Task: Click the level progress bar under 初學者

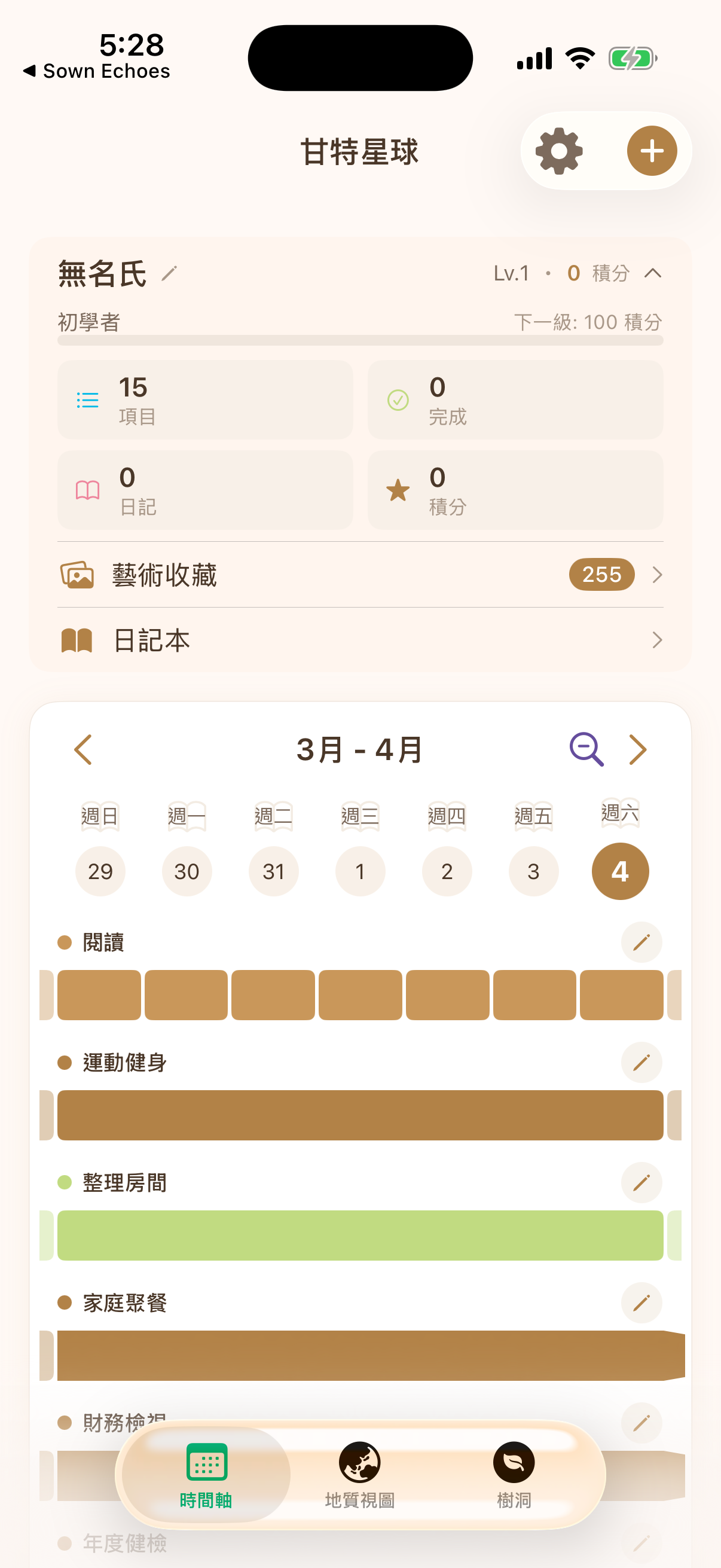Action: [x=360, y=342]
